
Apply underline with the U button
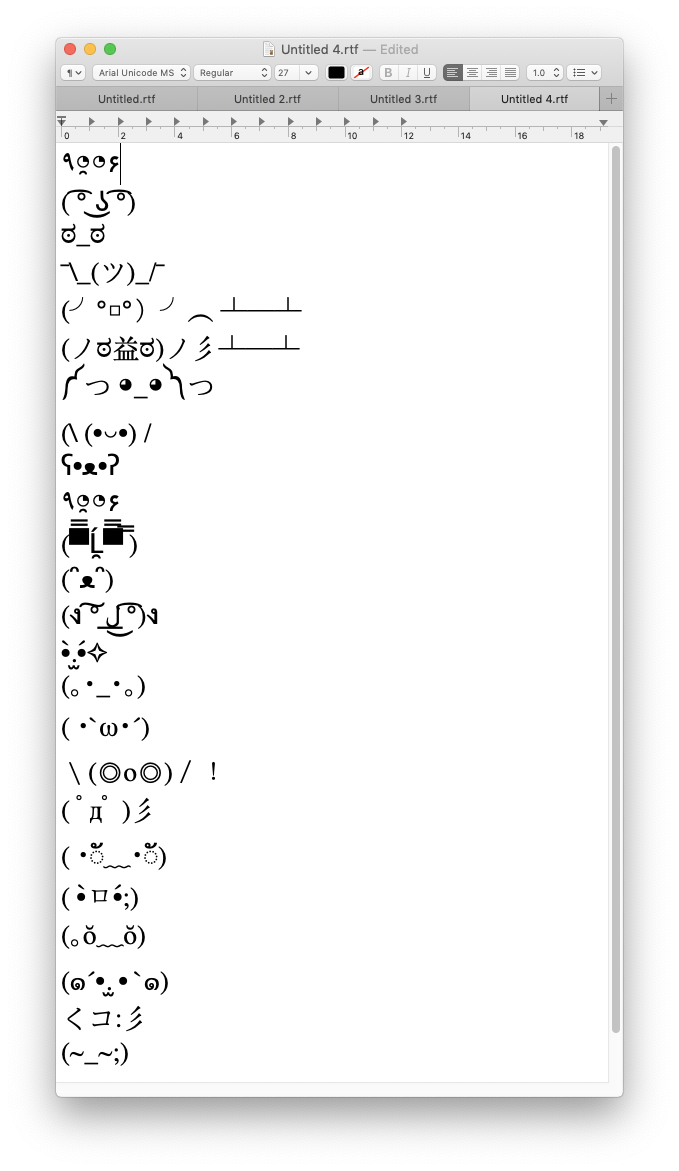(x=427, y=73)
